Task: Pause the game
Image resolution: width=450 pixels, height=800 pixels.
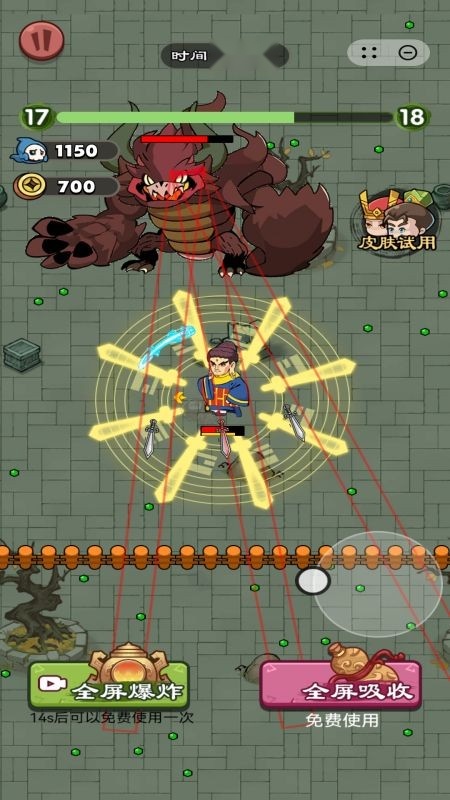Action: coord(42,41)
